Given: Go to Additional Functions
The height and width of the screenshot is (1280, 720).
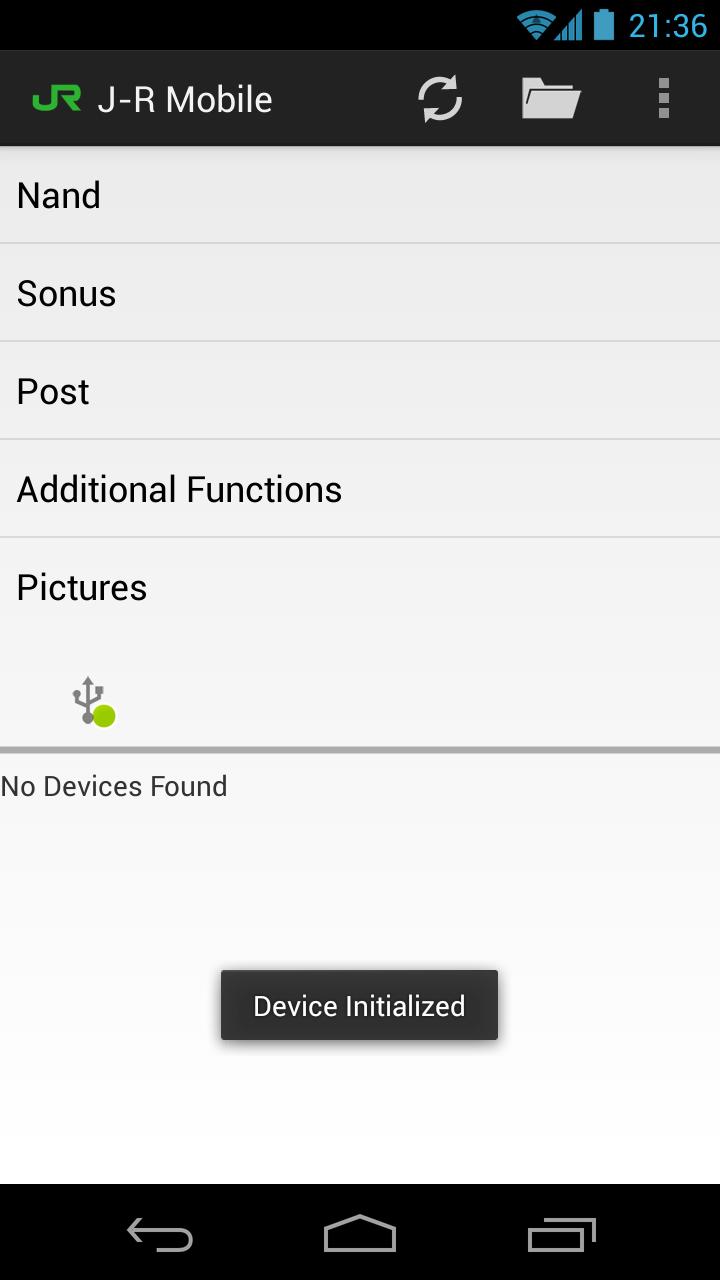Looking at the screenshot, I should pos(360,489).
